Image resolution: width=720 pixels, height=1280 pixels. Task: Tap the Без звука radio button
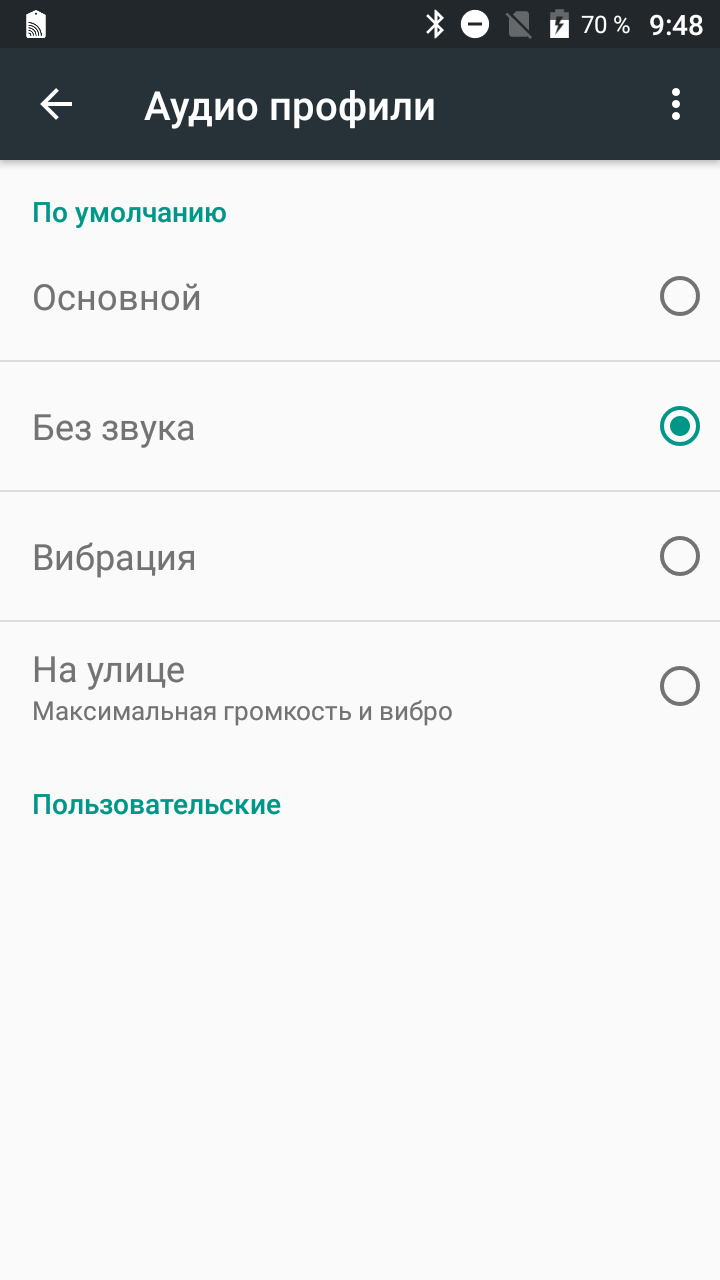click(680, 426)
